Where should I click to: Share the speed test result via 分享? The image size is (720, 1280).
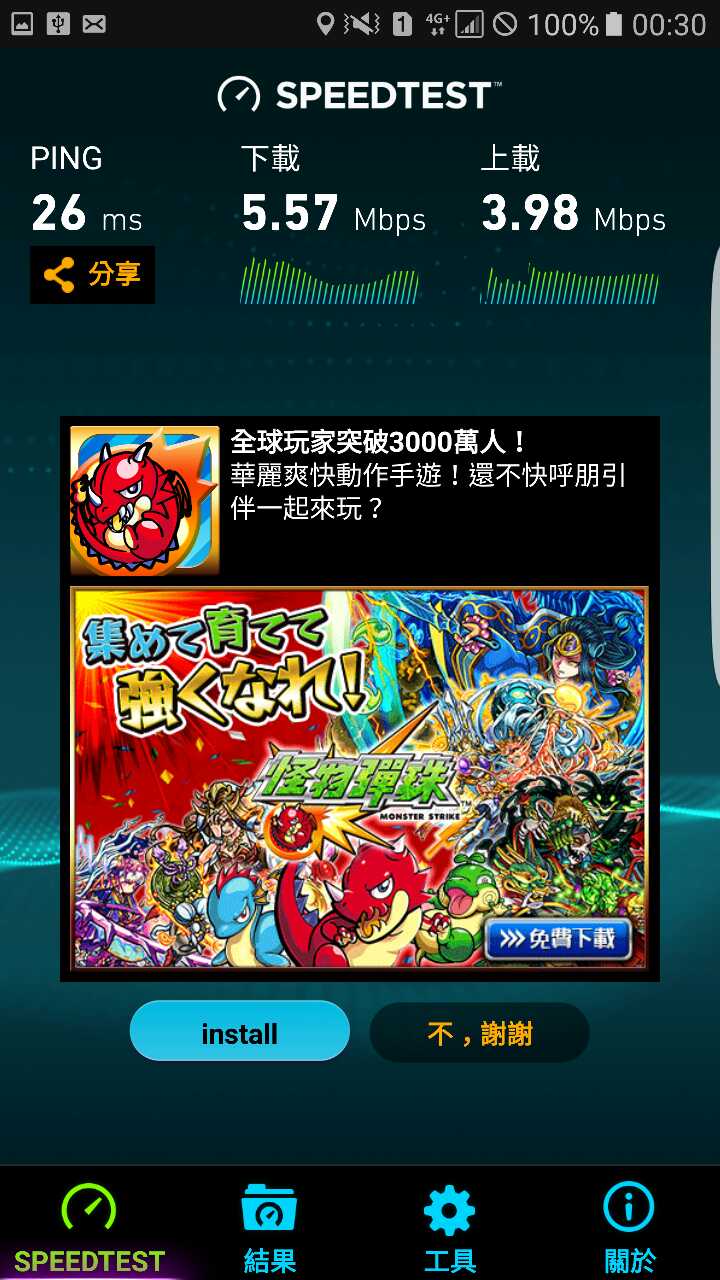coord(92,274)
